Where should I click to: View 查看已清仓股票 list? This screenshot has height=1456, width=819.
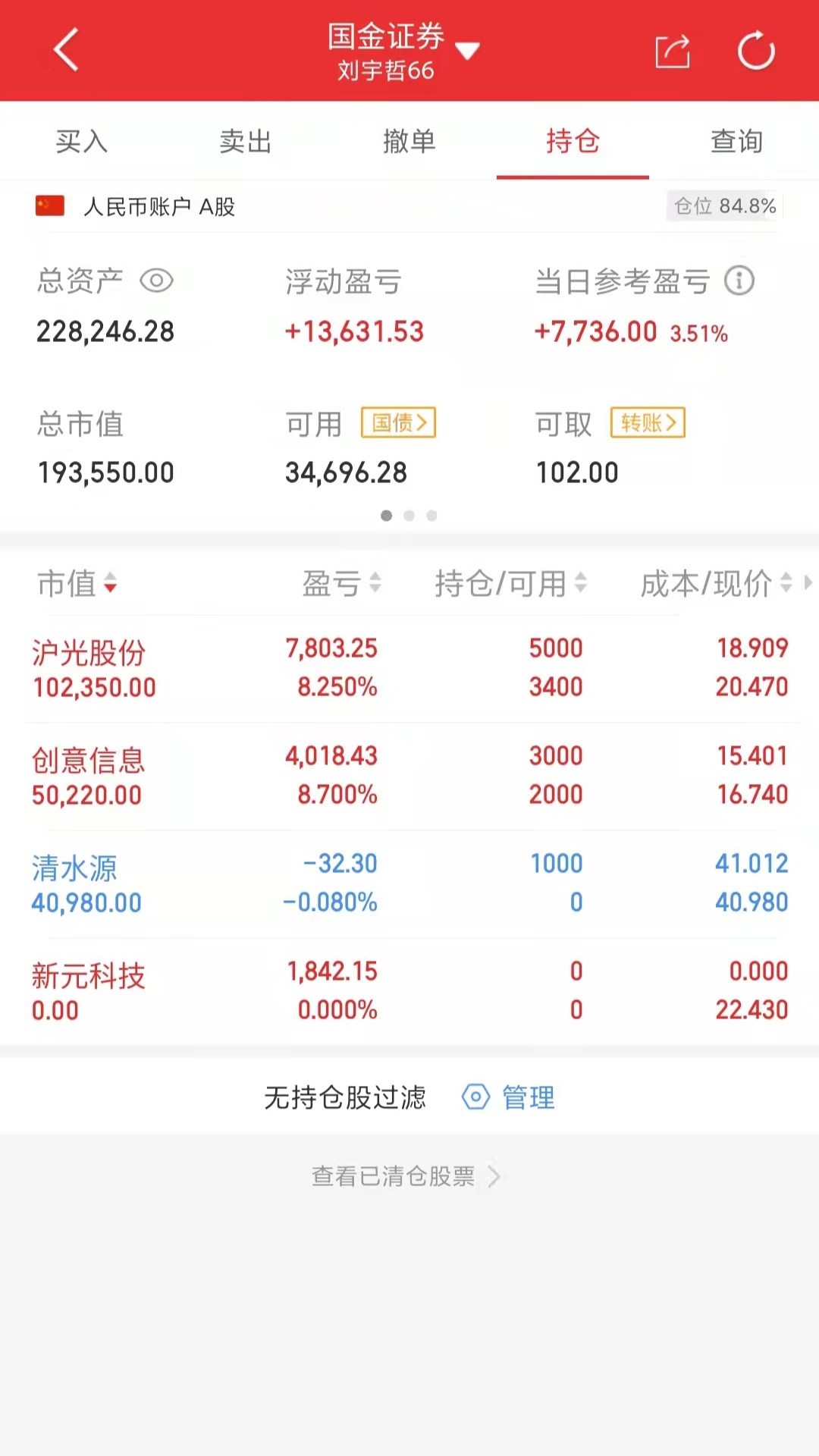pyautogui.click(x=406, y=1176)
